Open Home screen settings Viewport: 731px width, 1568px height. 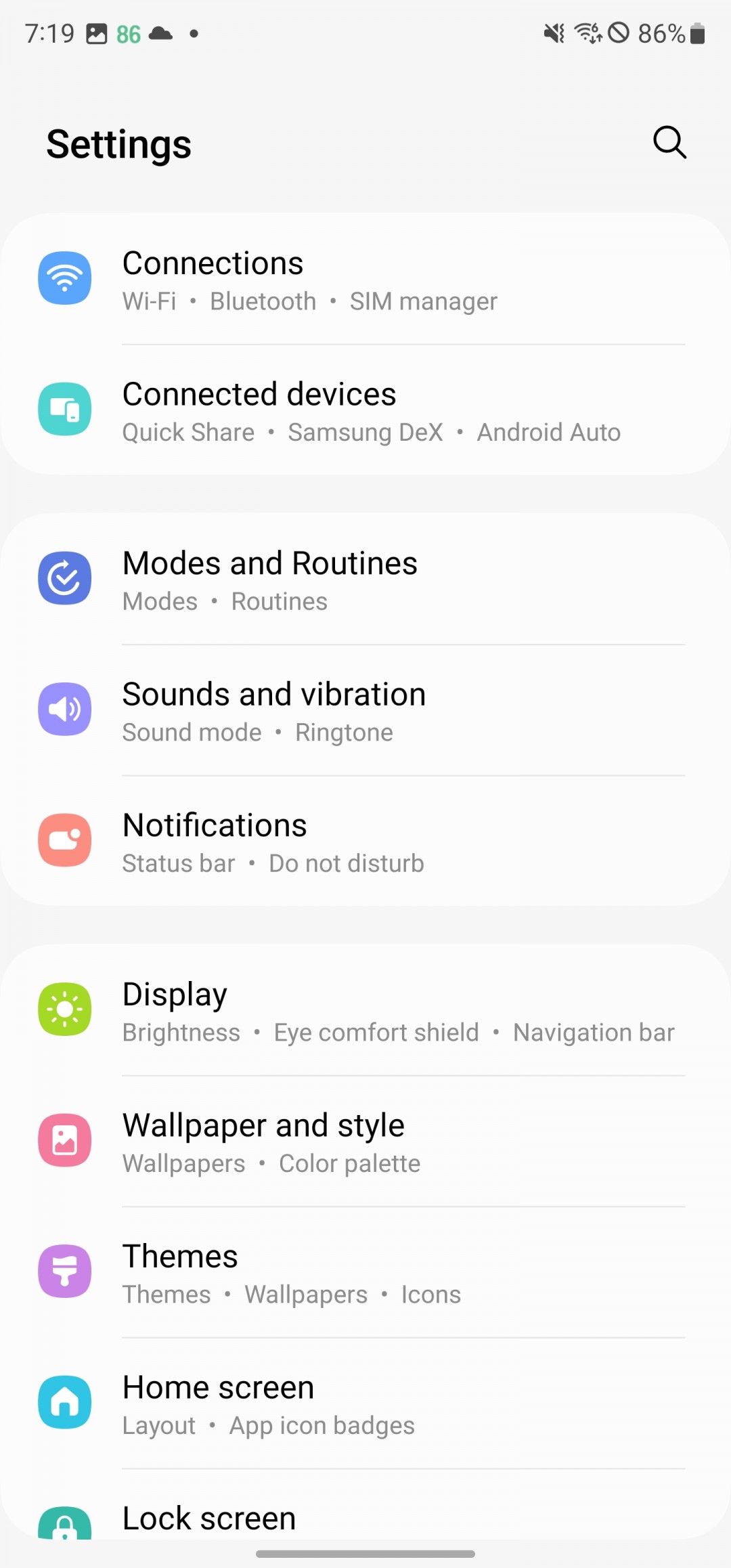365,1404
